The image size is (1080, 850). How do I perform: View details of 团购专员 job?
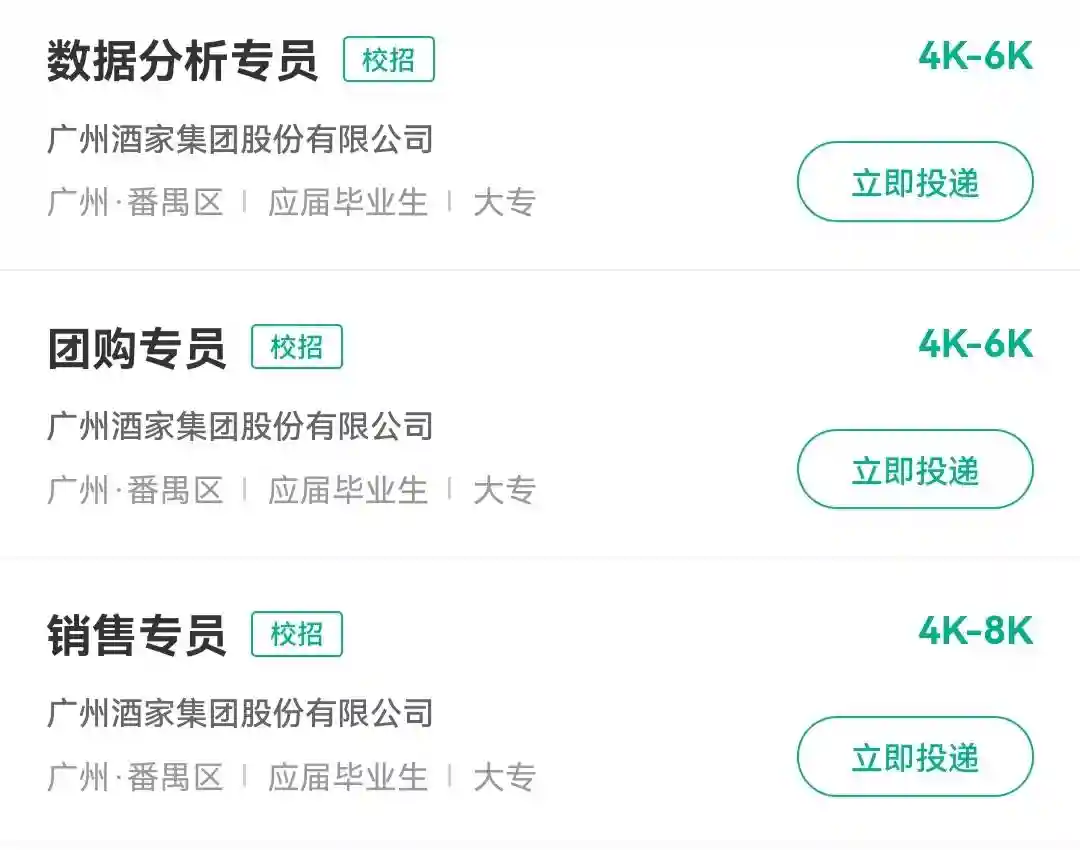(137, 349)
